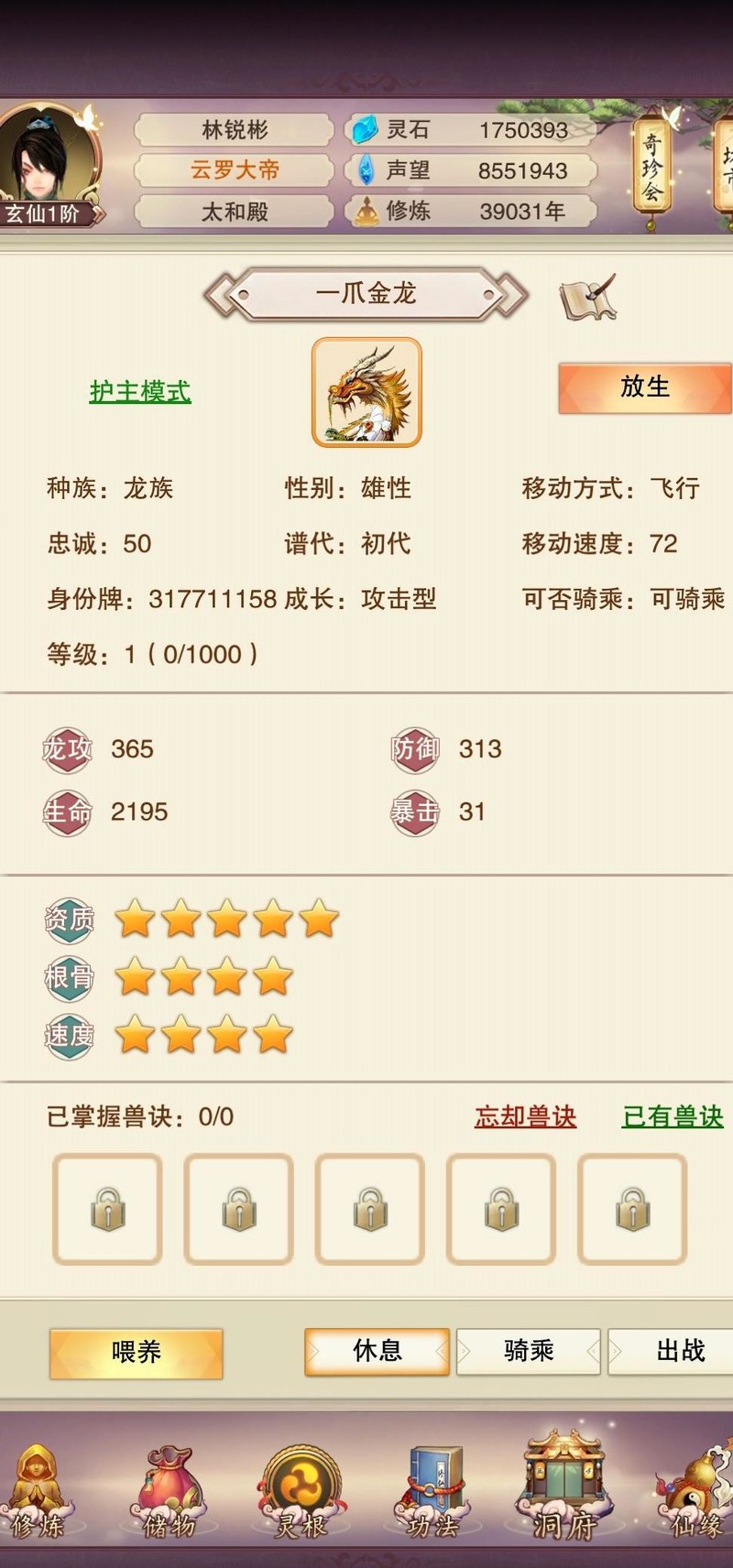The image size is (733, 1568).
Task: Open the 护主模式 link
Action: (140, 392)
